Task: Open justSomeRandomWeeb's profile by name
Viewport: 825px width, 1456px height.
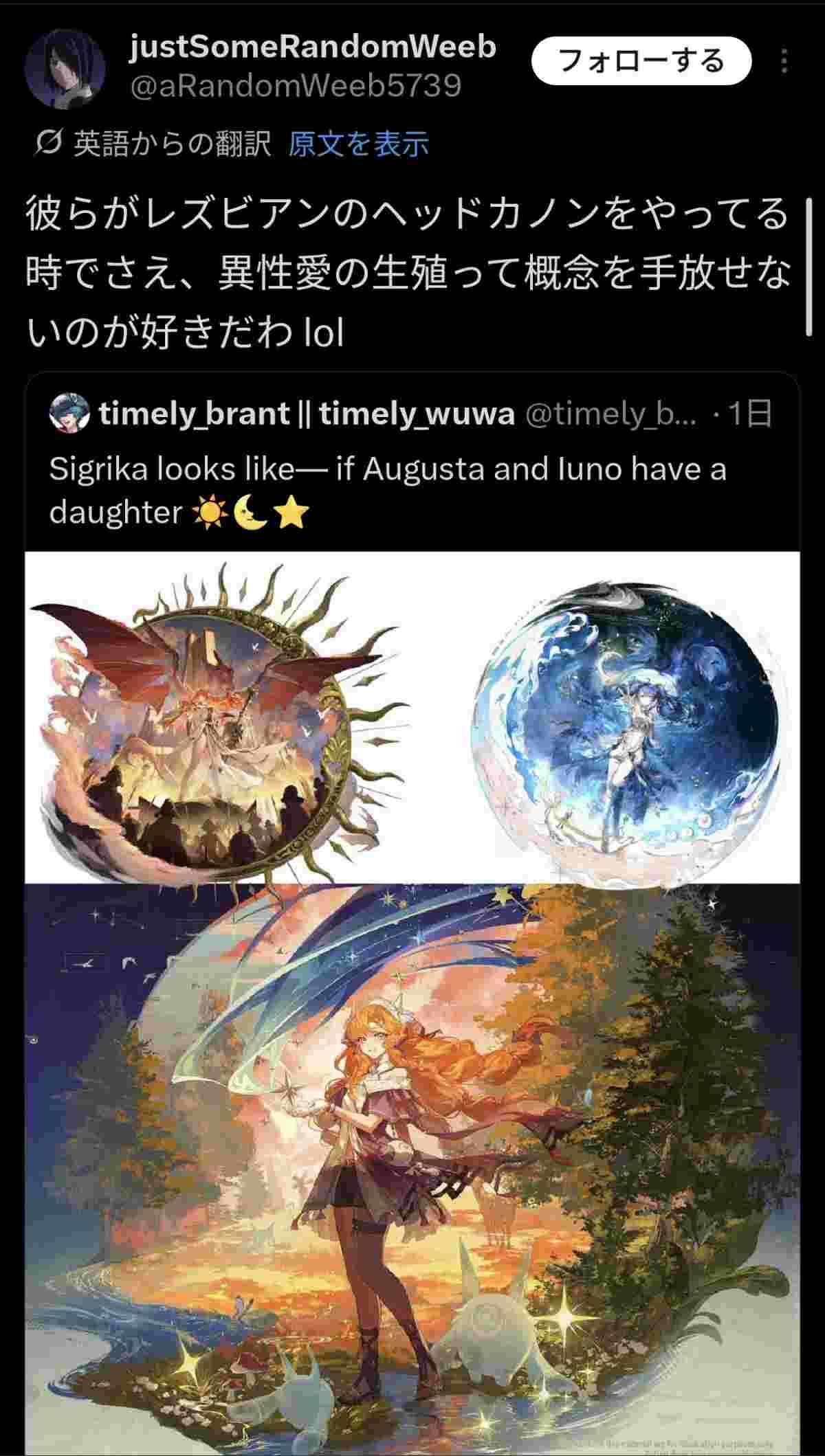Action: (311, 47)
